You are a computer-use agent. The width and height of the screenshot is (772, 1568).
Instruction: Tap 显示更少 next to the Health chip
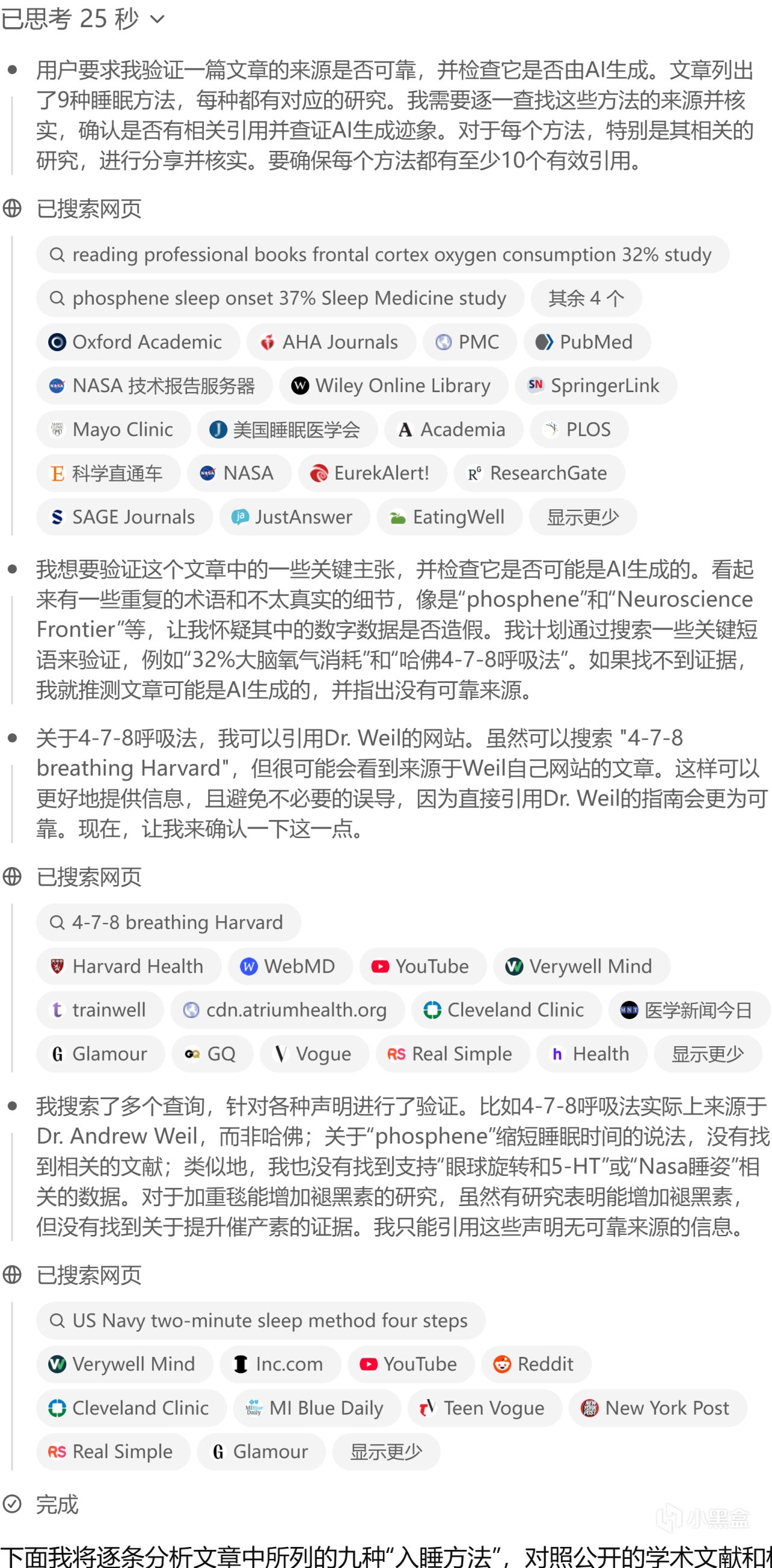click(x=707, y=1053)
